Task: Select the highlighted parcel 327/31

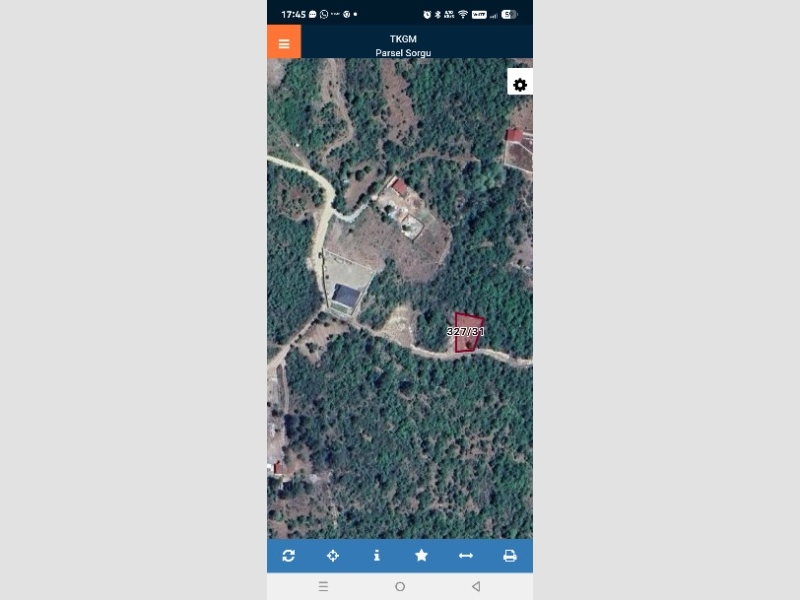Action: tap(467, 333)
